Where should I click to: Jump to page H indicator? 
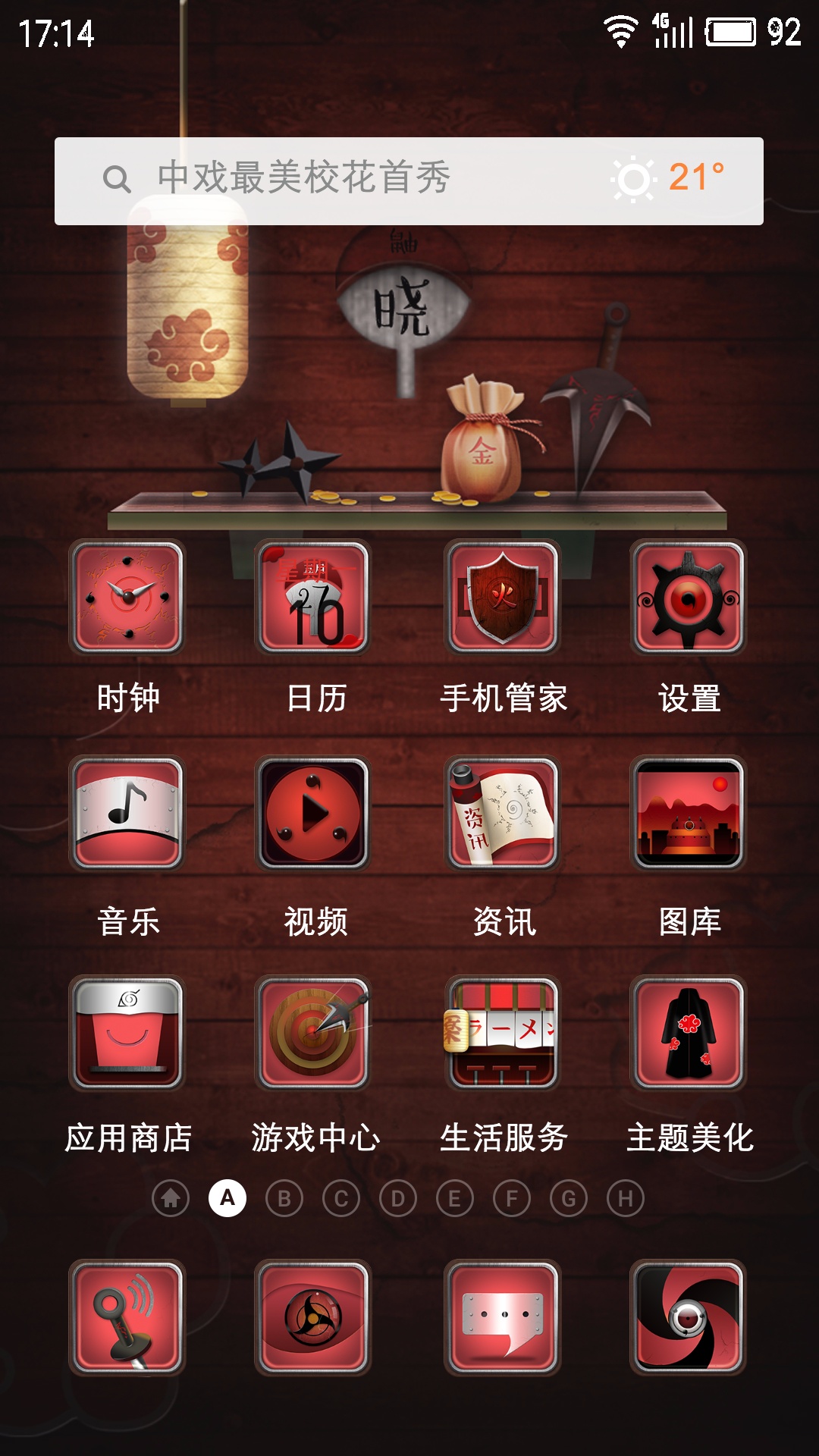click(626, 1199)
